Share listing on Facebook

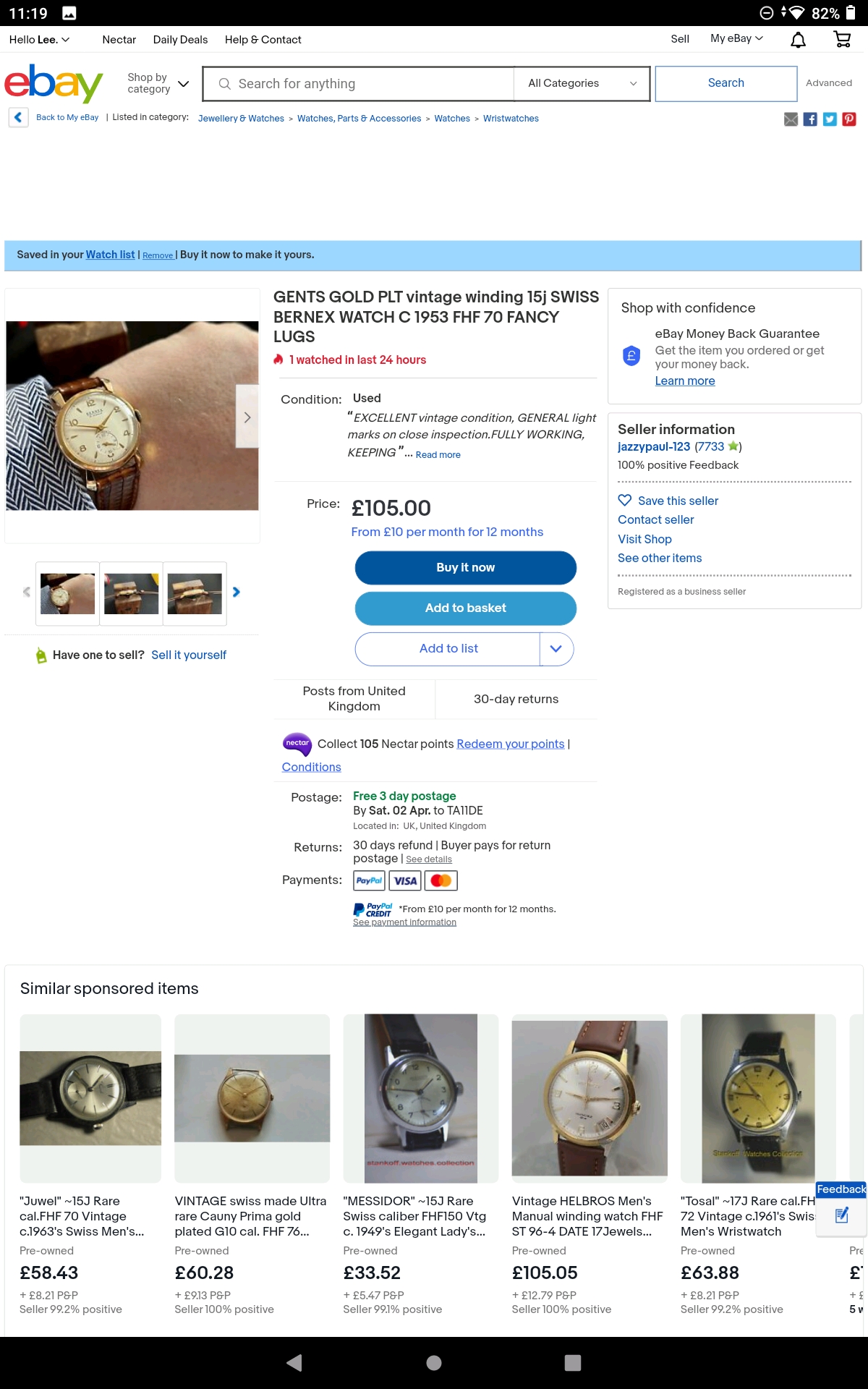810,119
